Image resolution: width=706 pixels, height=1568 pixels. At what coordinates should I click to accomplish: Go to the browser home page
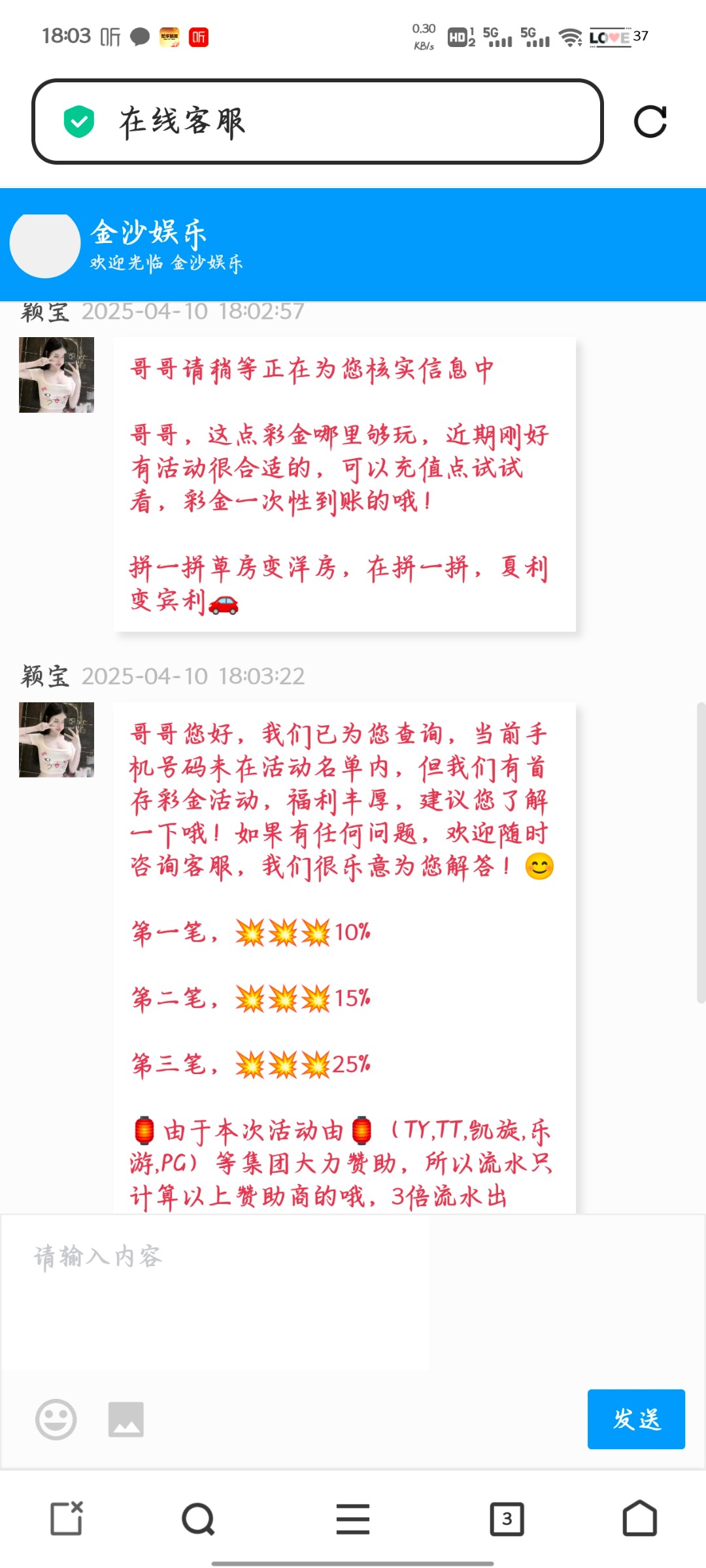639,1518
